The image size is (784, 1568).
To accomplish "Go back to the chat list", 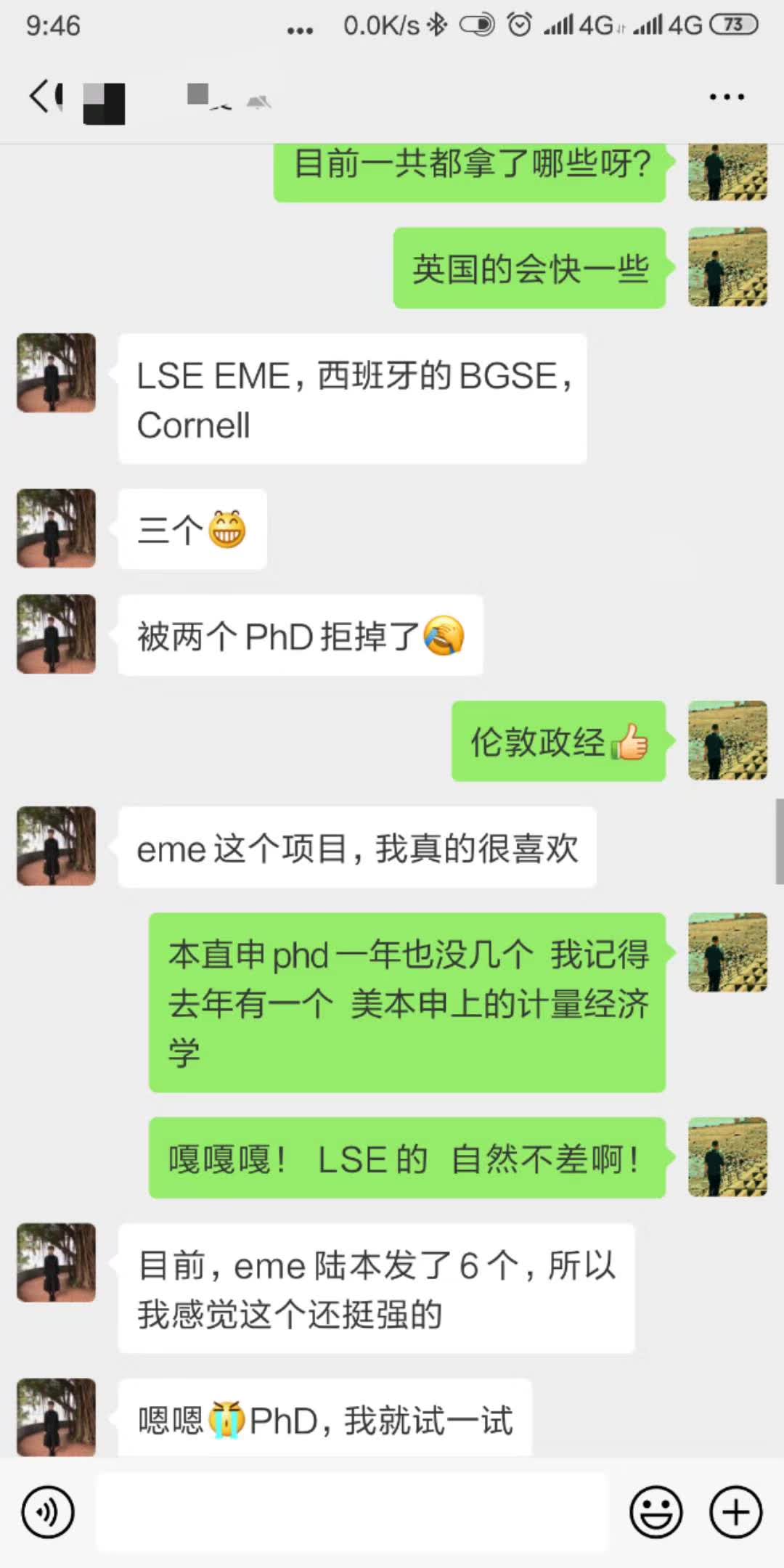I will 42,97.
